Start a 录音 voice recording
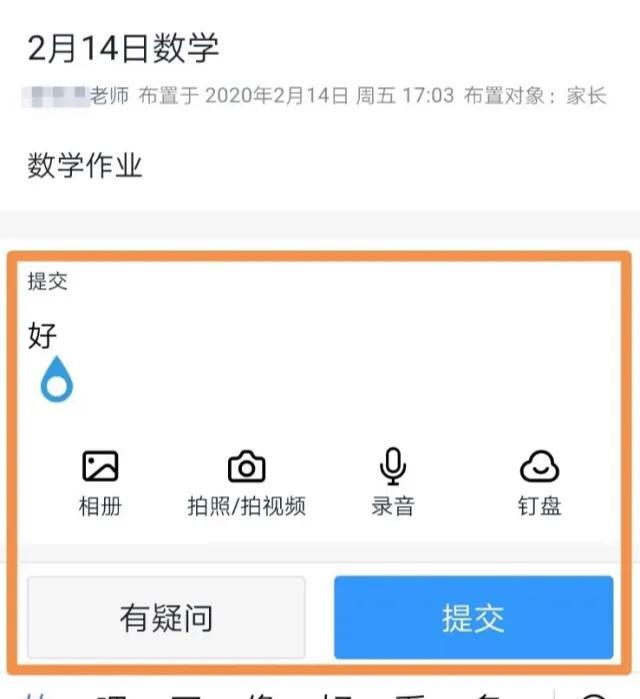Image resolution: width=640 pixels, height=699 pixels. point(392,482)
